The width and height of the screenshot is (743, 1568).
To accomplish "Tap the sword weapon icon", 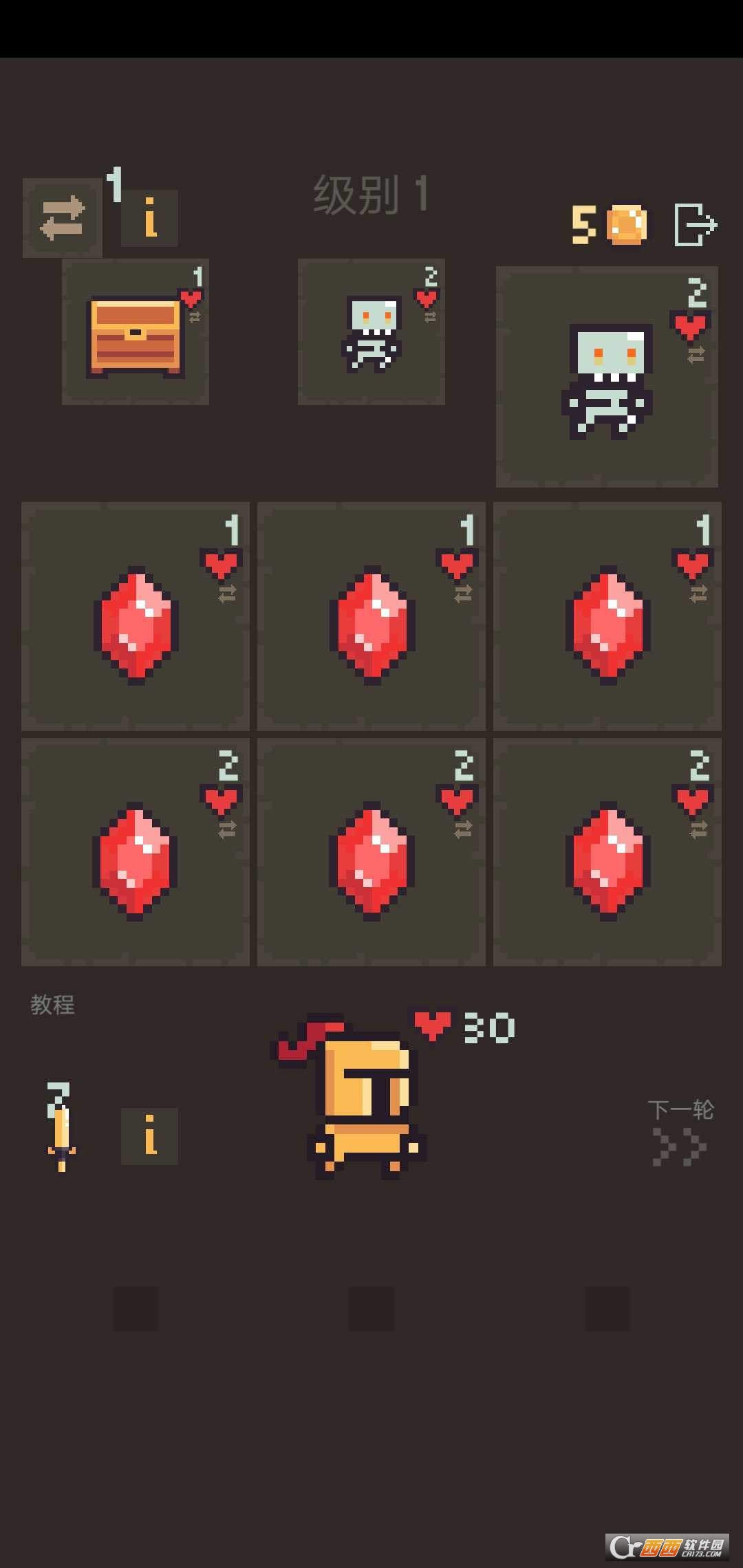I will coord(61,1128).
